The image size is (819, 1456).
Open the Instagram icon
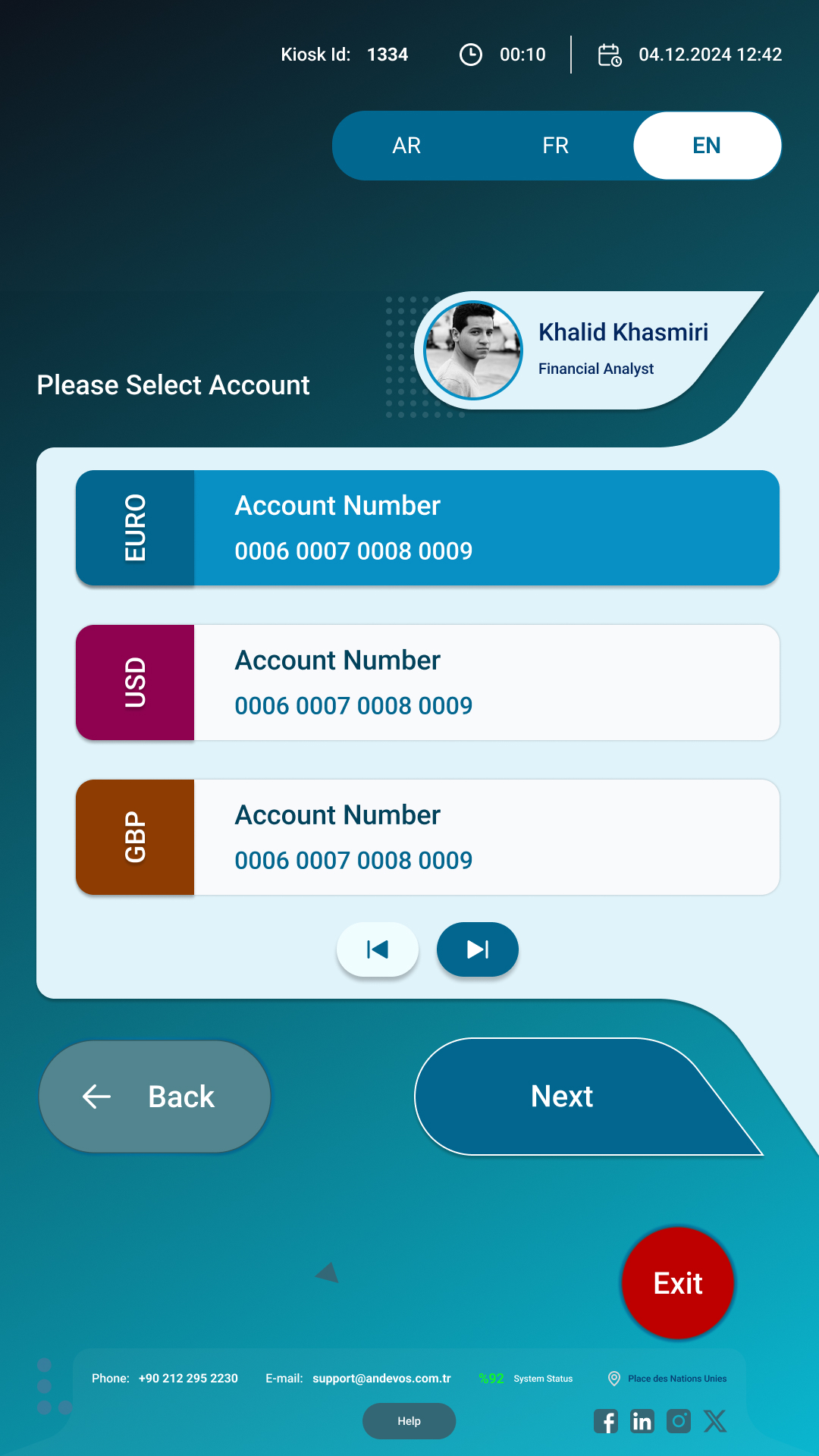click(679, 1420)
